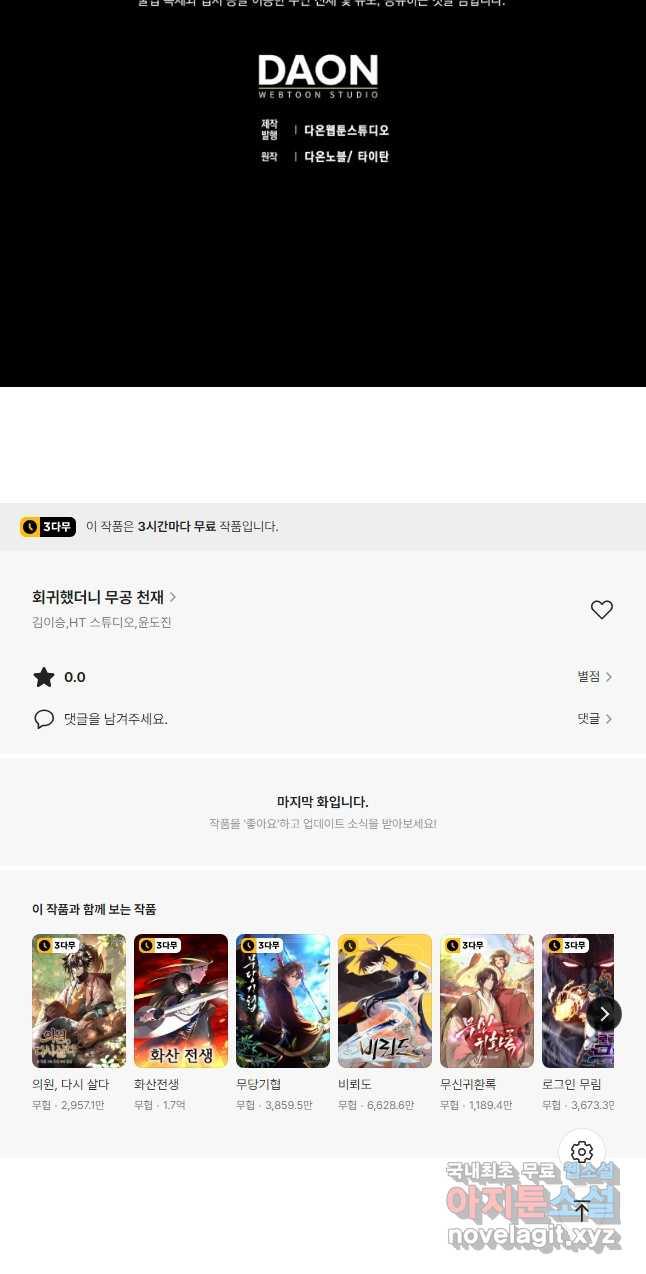Jump back to top with the up arrow
The width and height of the screenshot is (646, 1274).
582,1211
